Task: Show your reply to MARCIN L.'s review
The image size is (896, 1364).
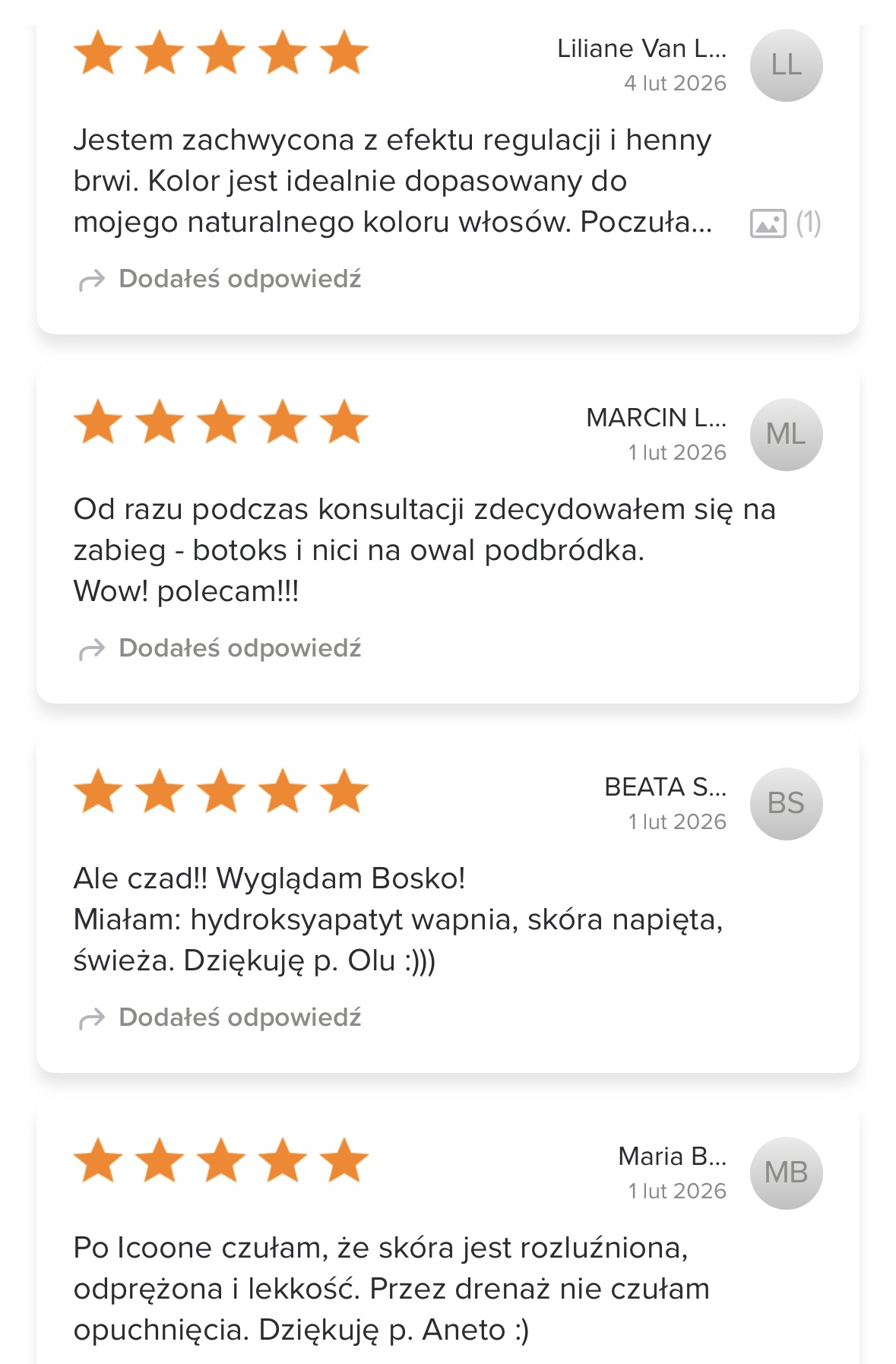Action: (x=239, y=649)
